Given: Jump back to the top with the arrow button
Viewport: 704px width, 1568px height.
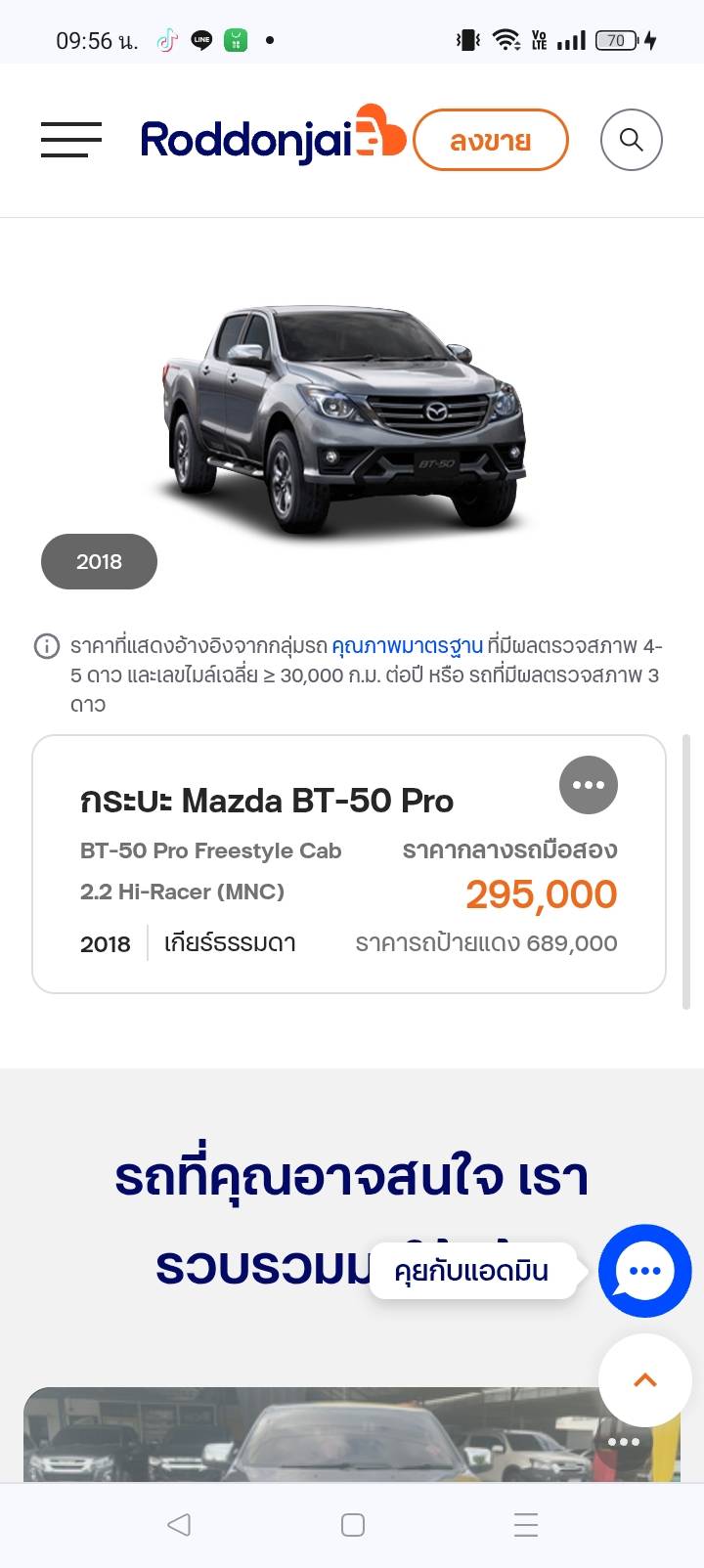Looking at the screenshot, I should click(644, 1380).
